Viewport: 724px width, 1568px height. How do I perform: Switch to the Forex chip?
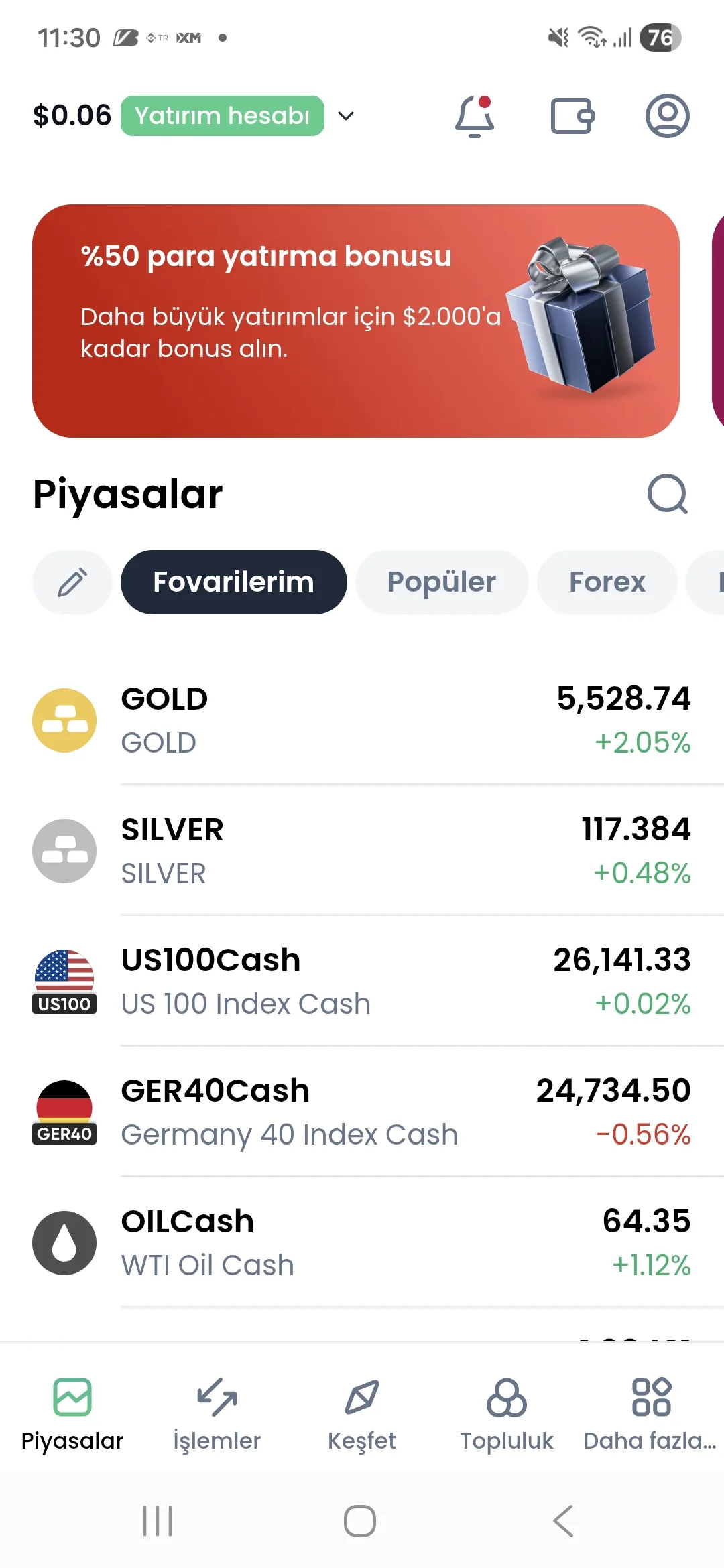click(607, 582)
